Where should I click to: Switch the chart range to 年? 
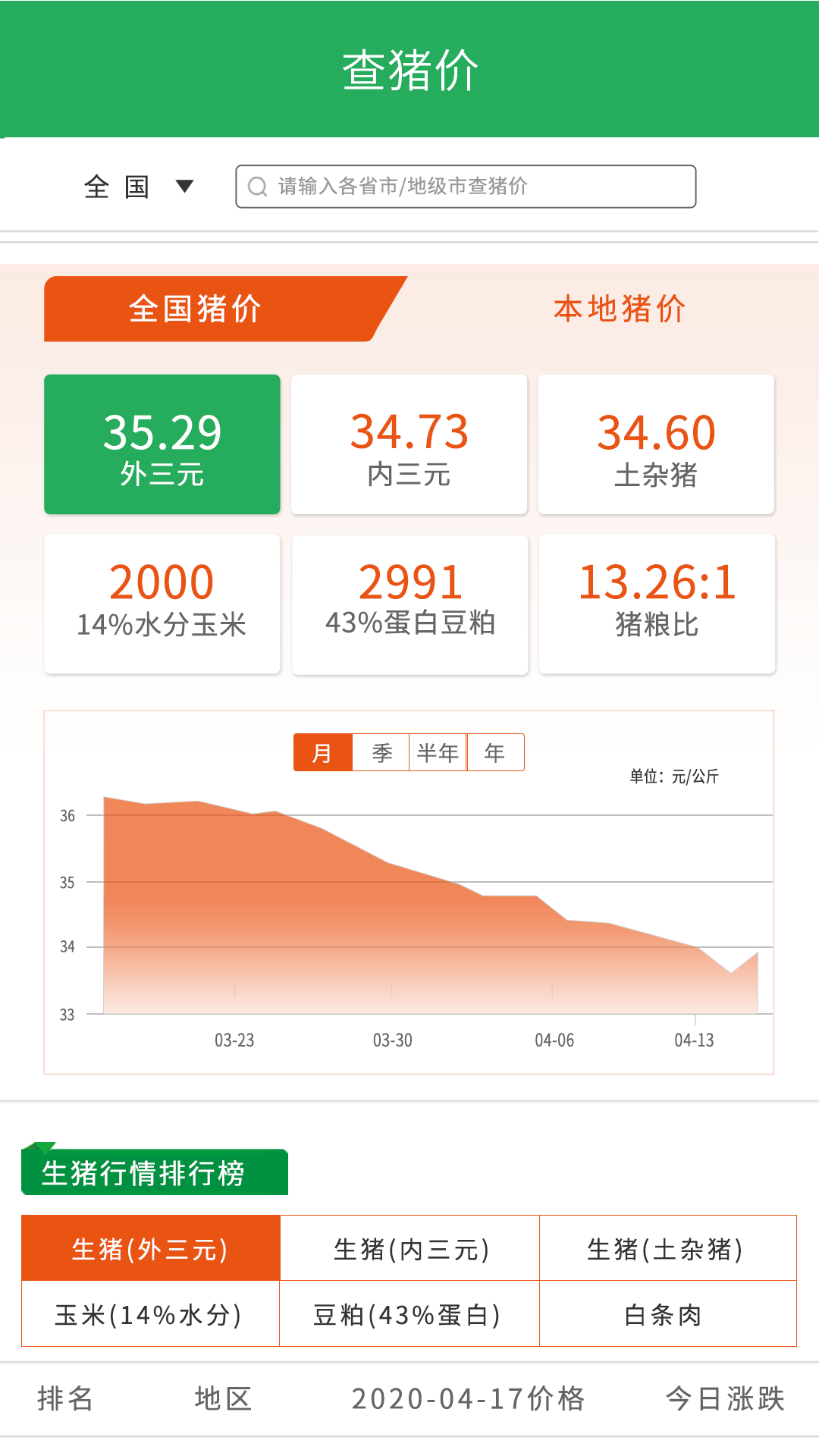495,753
